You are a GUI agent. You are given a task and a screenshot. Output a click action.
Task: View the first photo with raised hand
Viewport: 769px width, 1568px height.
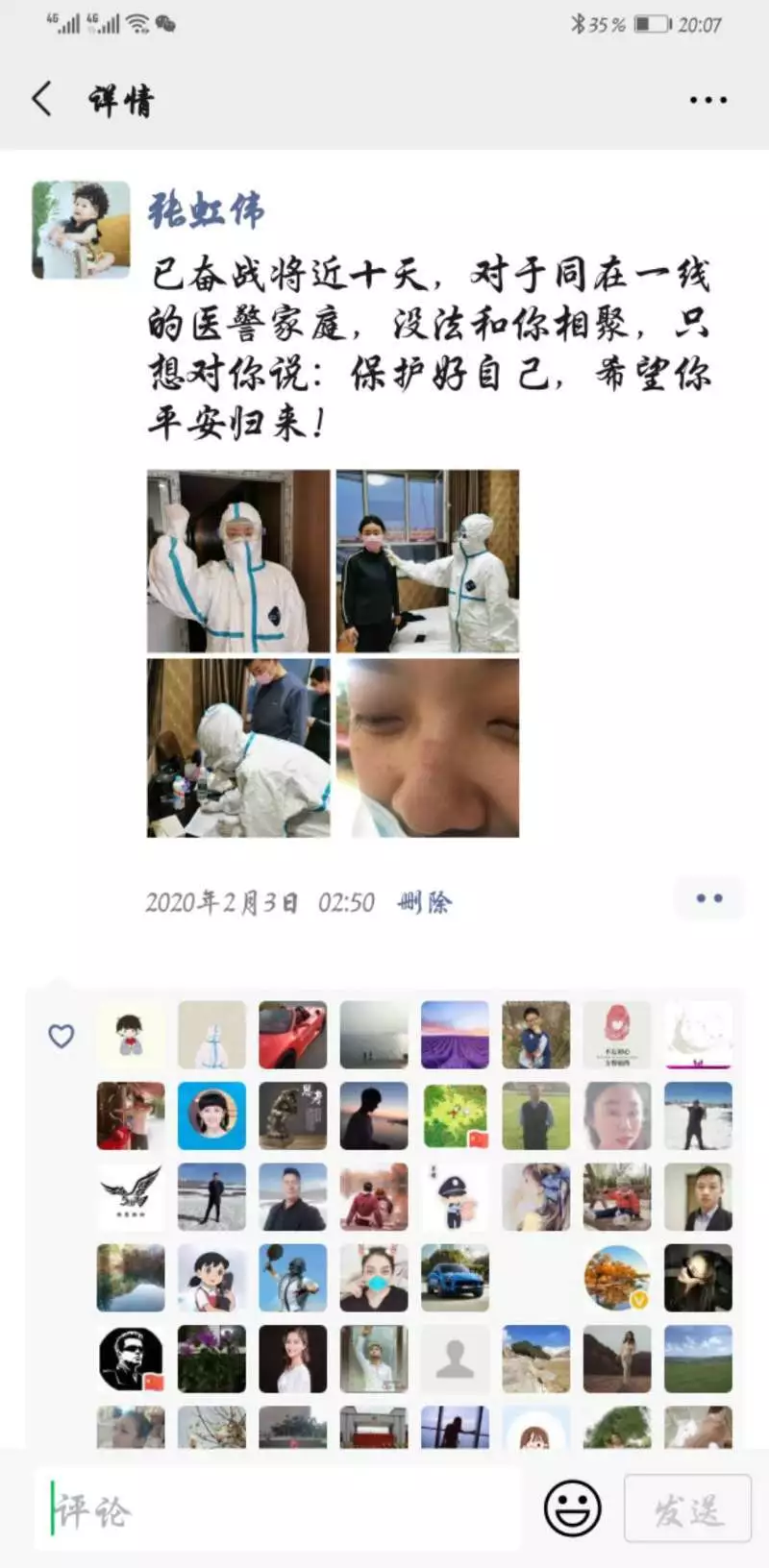click(238, 561)
